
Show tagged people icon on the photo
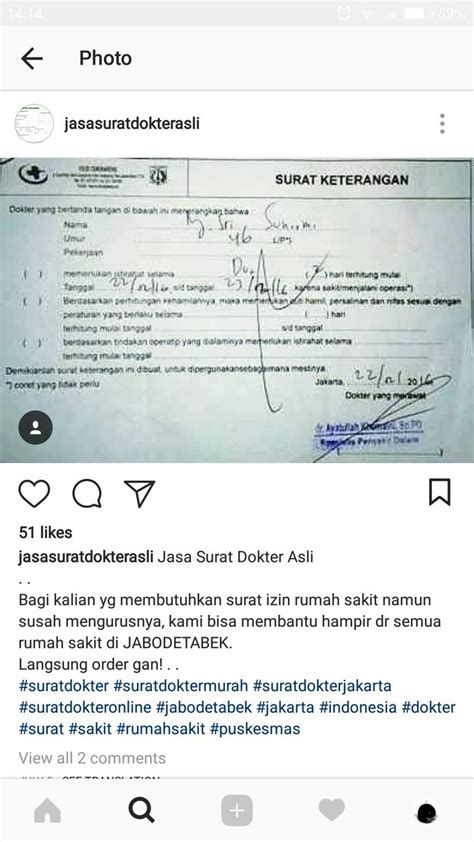click(35, 427)
